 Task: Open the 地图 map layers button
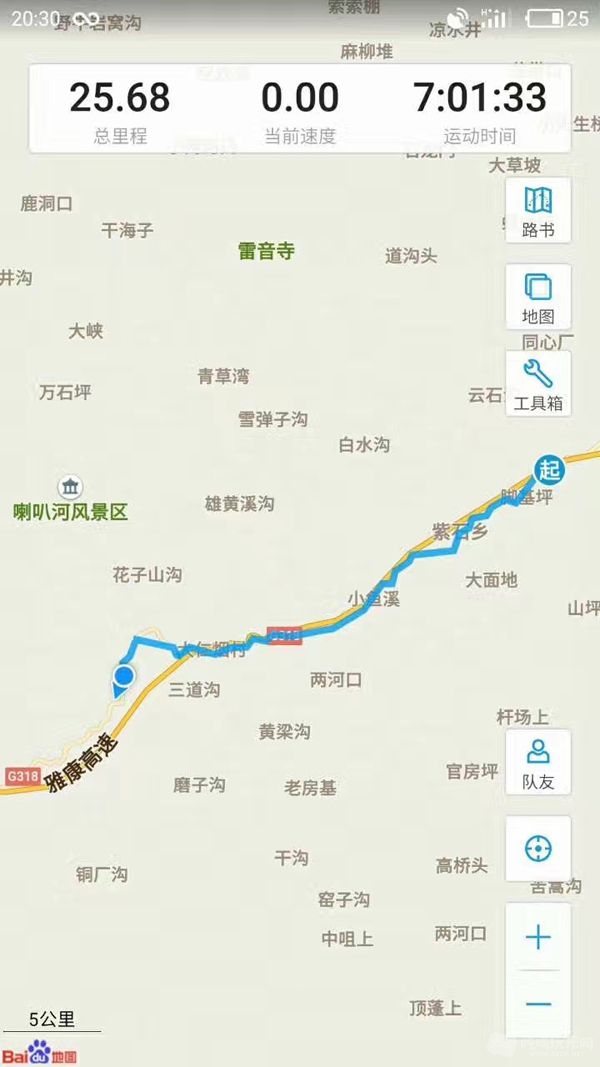(x=538, y=297)
